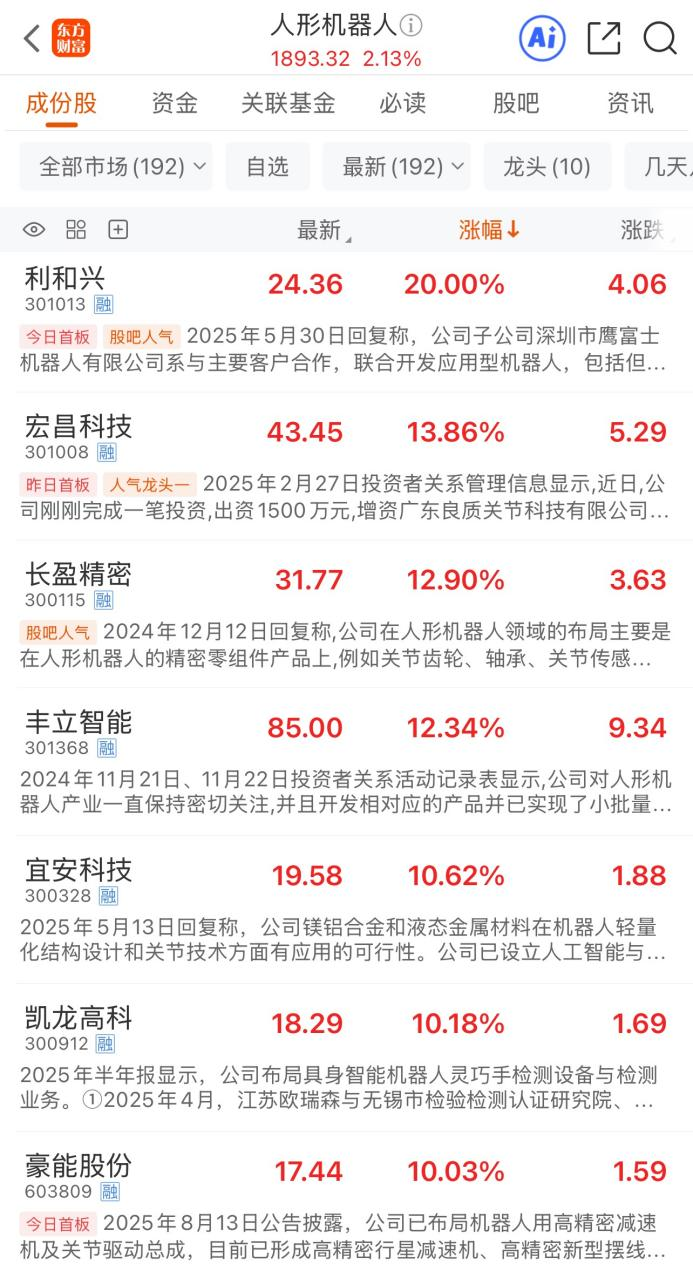
Task: Go back using the top-left arrow
Action: [x=32, y=39]
